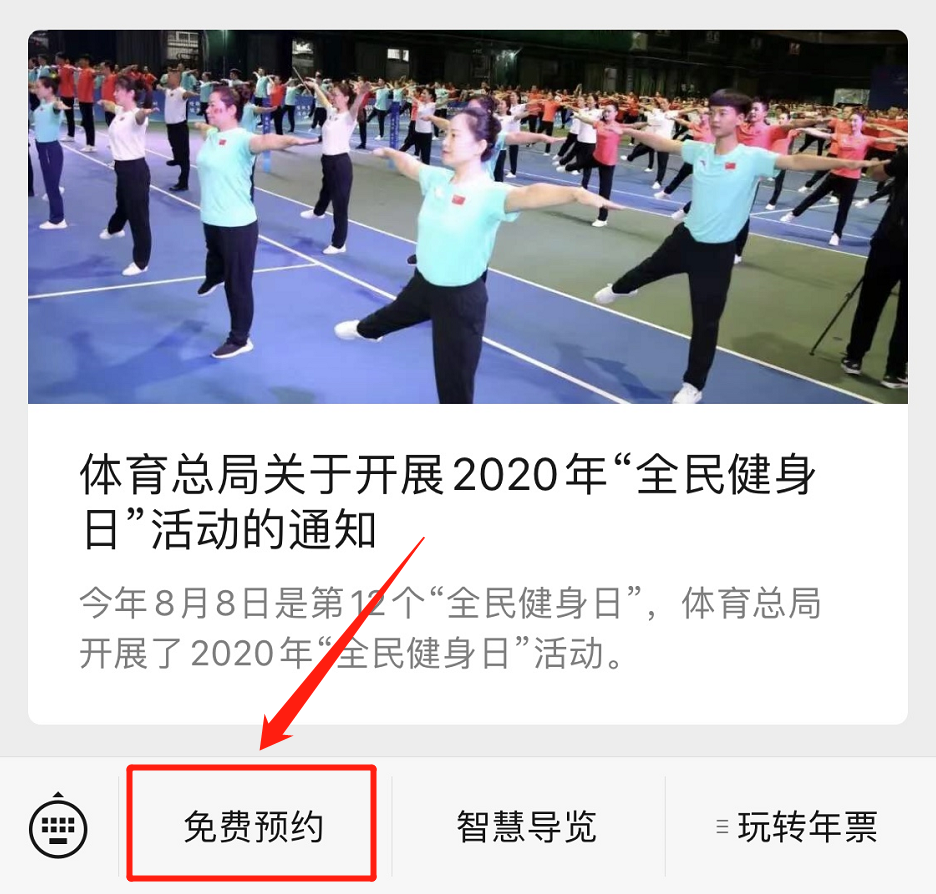Open the 智慧导览 menu

pyautogui.click(x=527, y=828)
